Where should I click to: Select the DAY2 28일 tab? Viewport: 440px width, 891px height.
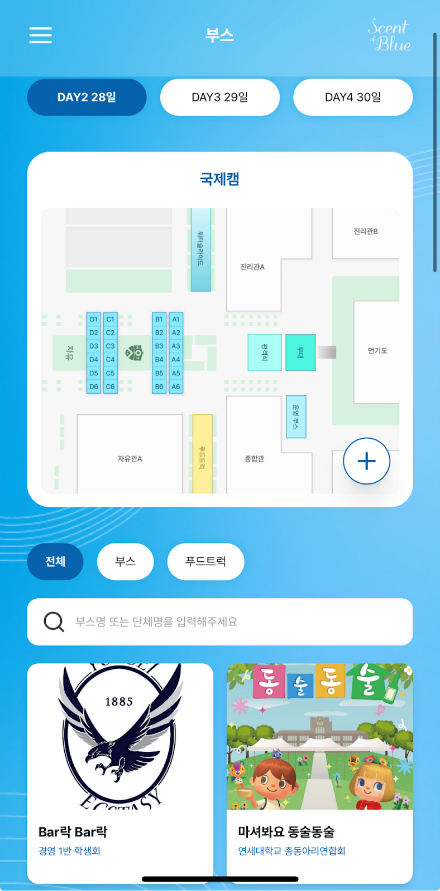[x=87, y=97]
